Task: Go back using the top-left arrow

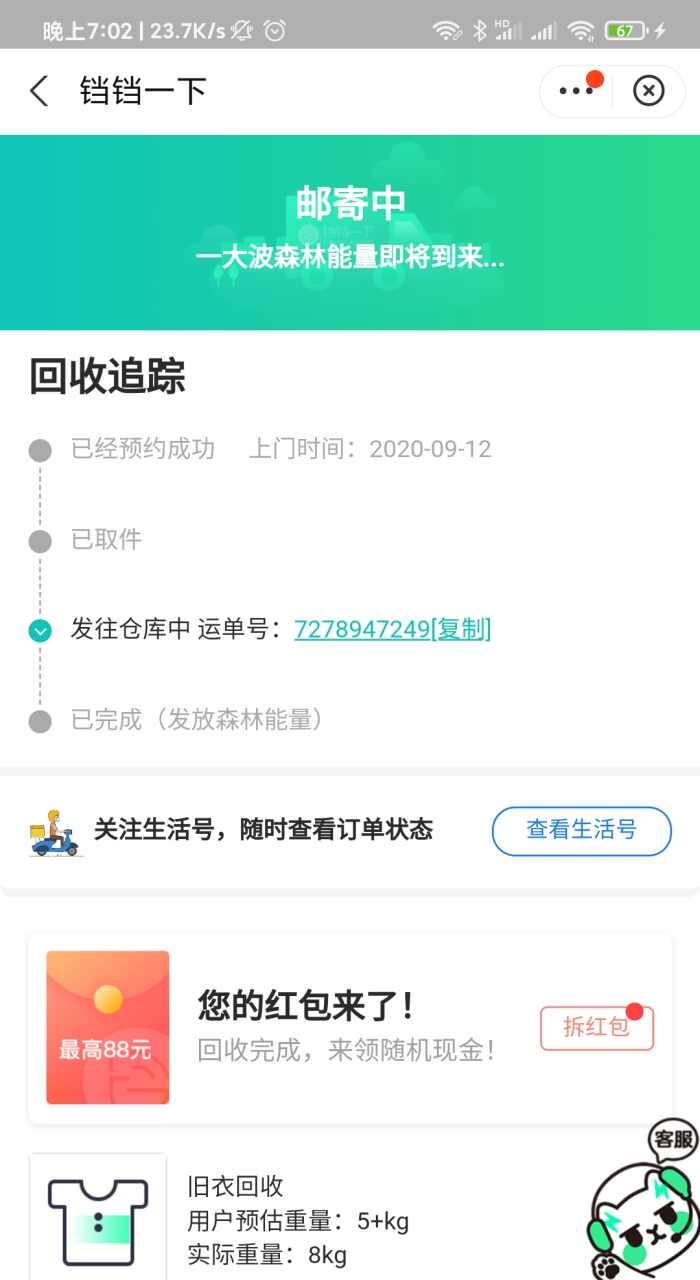Action: [x=39, y=91]
